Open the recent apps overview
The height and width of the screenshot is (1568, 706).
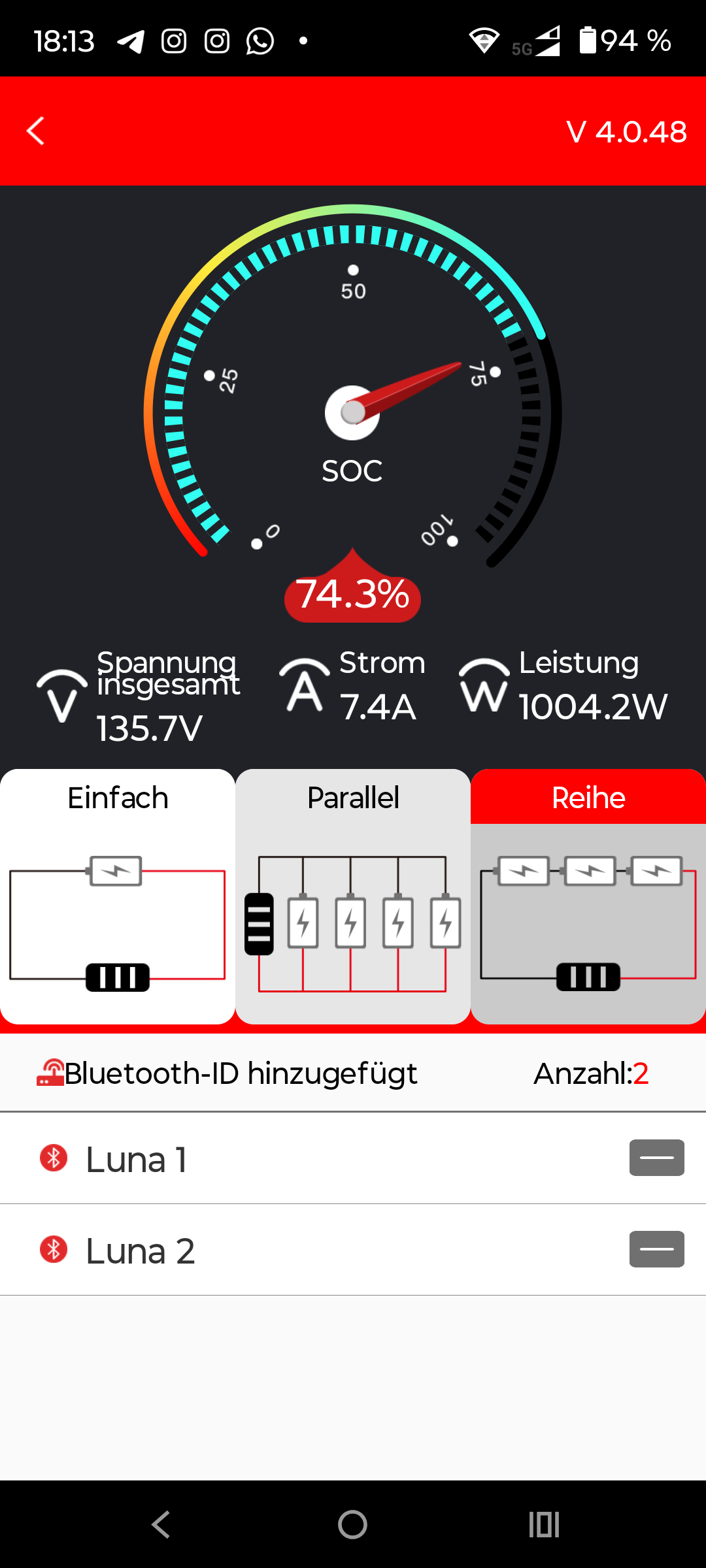coord(544,1525)
